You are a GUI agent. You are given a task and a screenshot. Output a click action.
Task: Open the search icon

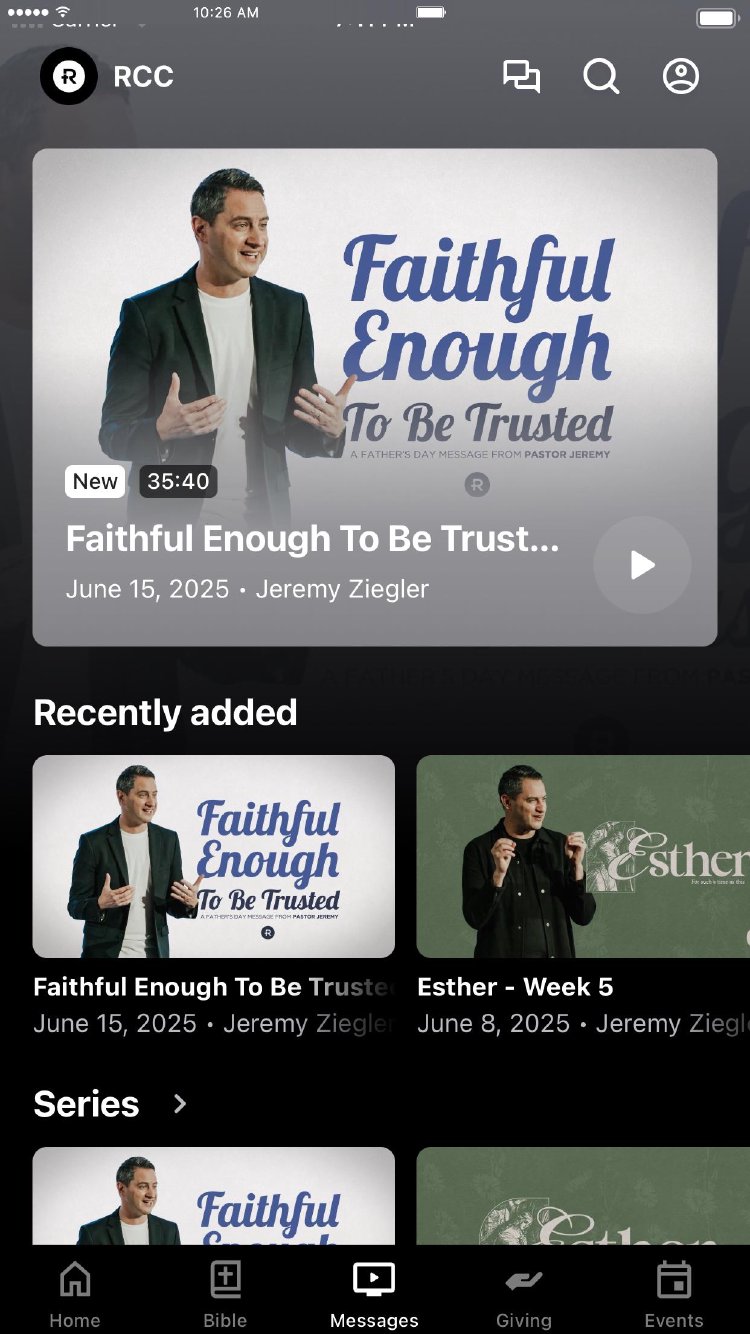point(601,77)
